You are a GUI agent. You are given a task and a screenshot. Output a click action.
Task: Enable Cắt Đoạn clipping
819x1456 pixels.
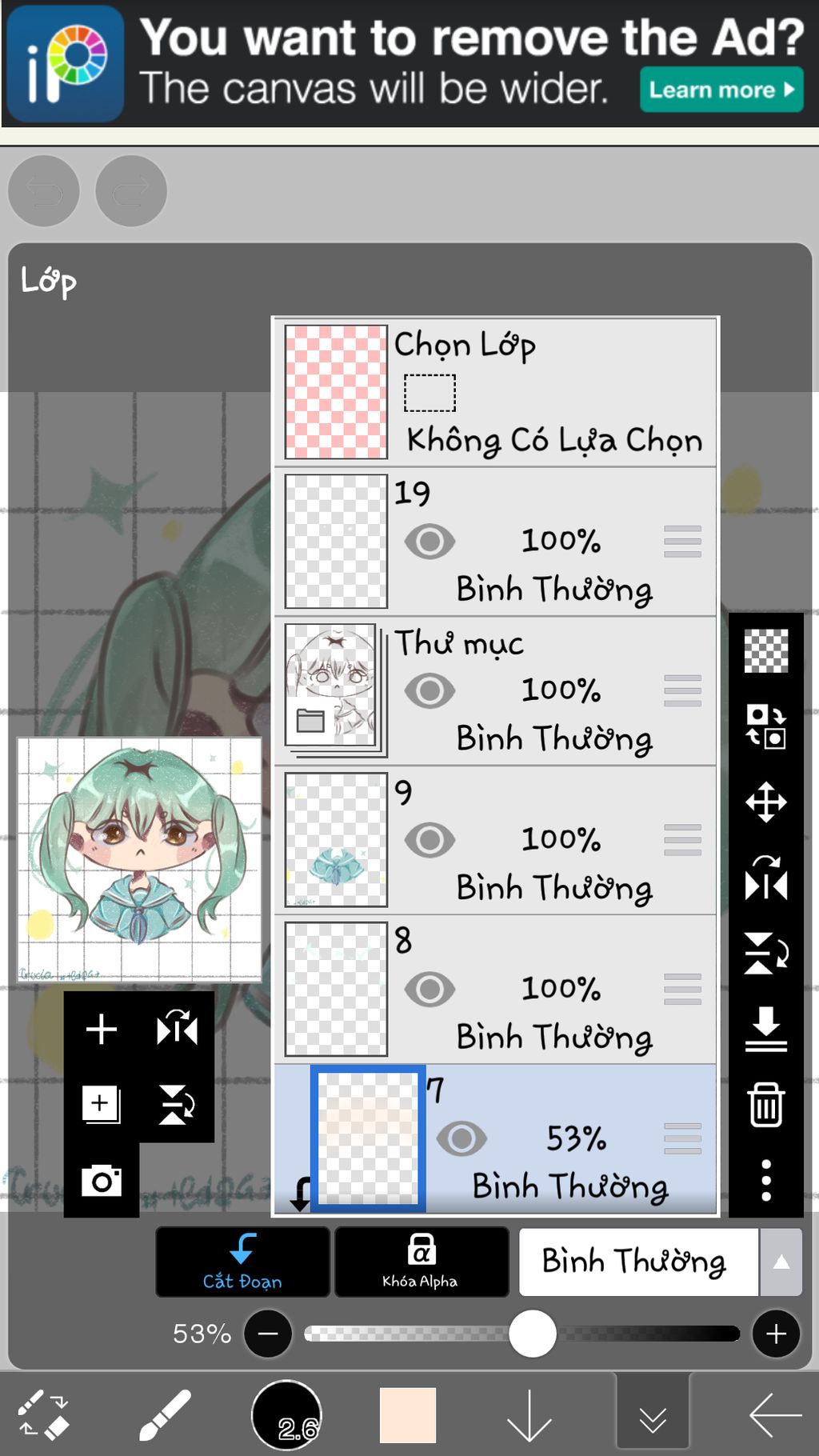(242, 1262)
